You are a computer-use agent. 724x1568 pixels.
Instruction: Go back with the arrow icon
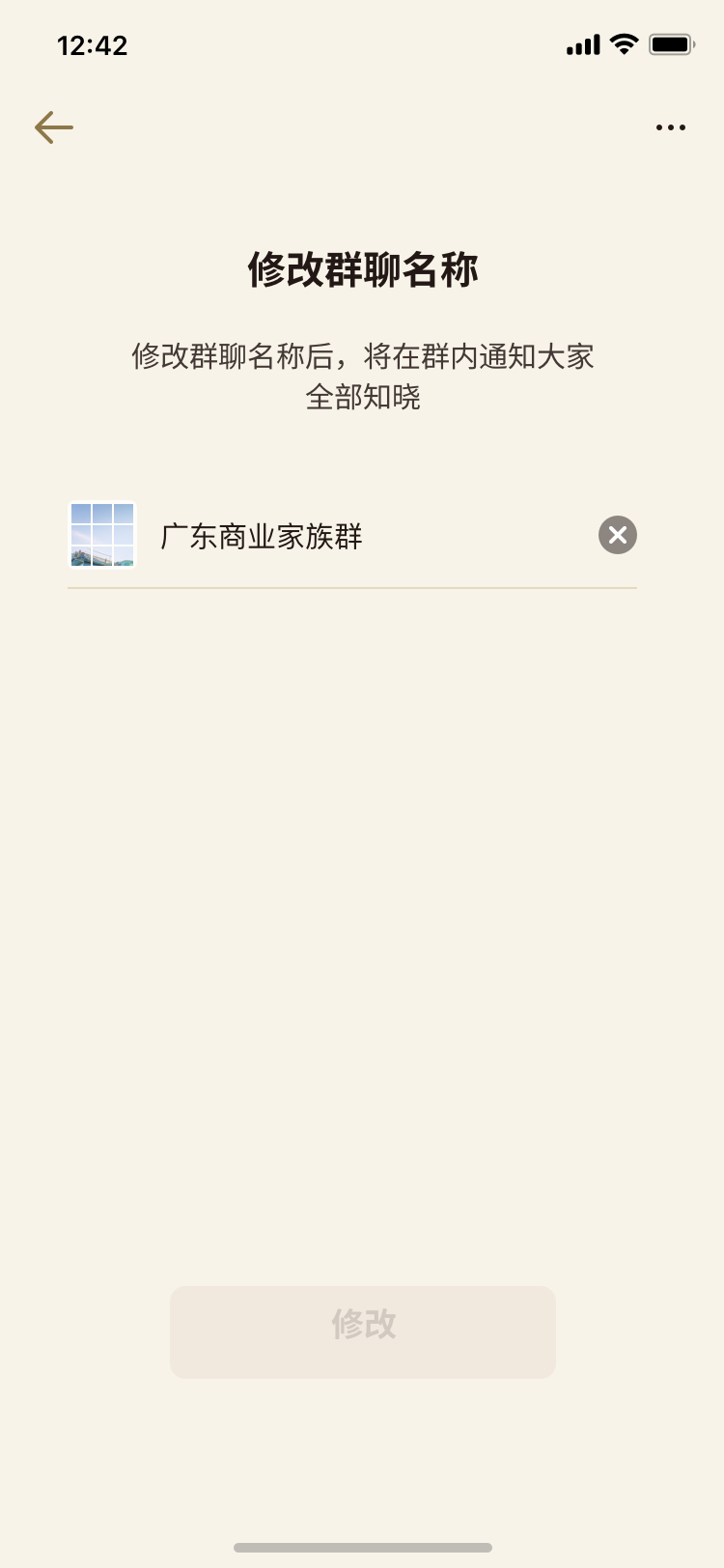click(54, 127)
